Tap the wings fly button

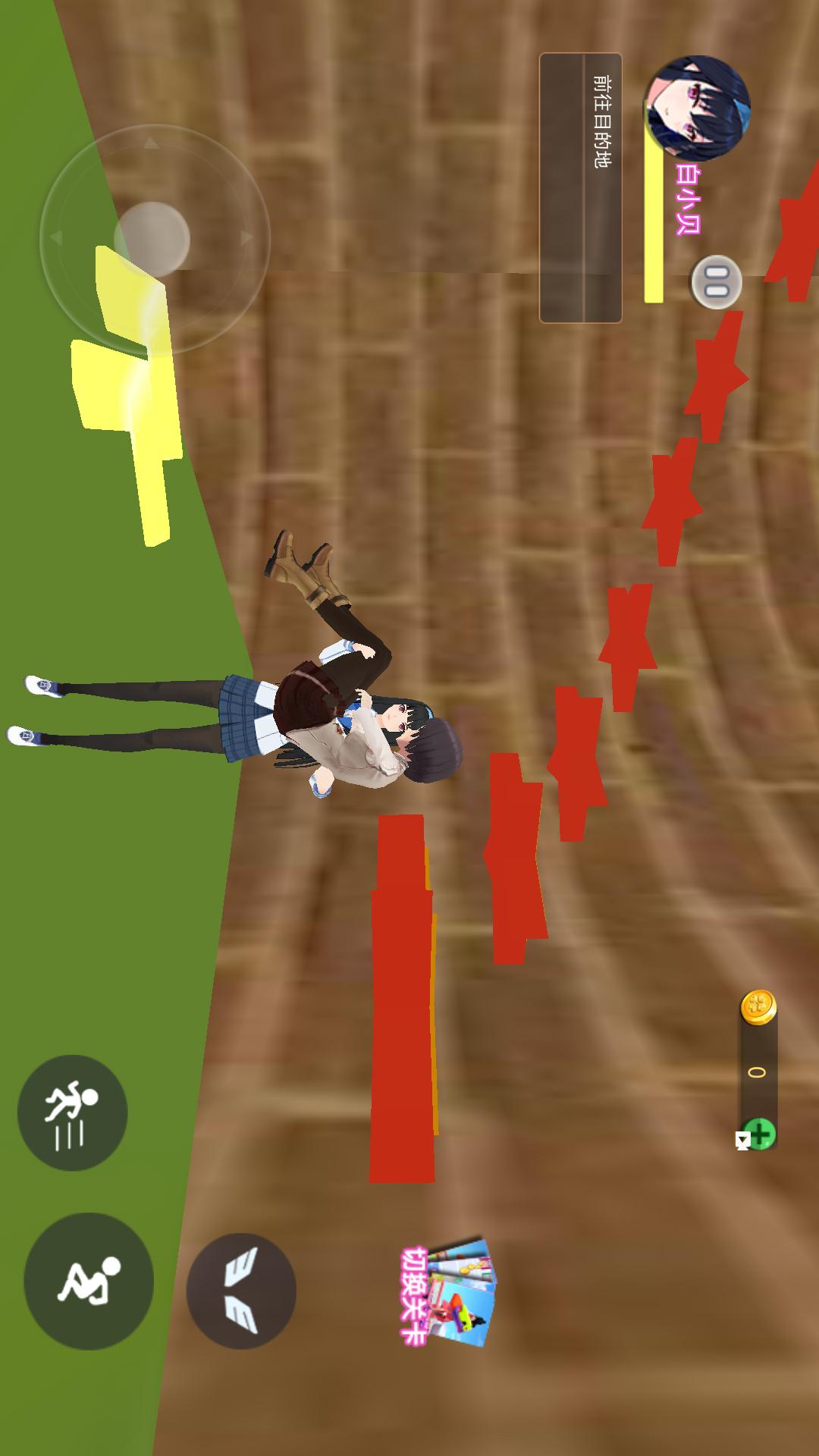pos(241,1290)
